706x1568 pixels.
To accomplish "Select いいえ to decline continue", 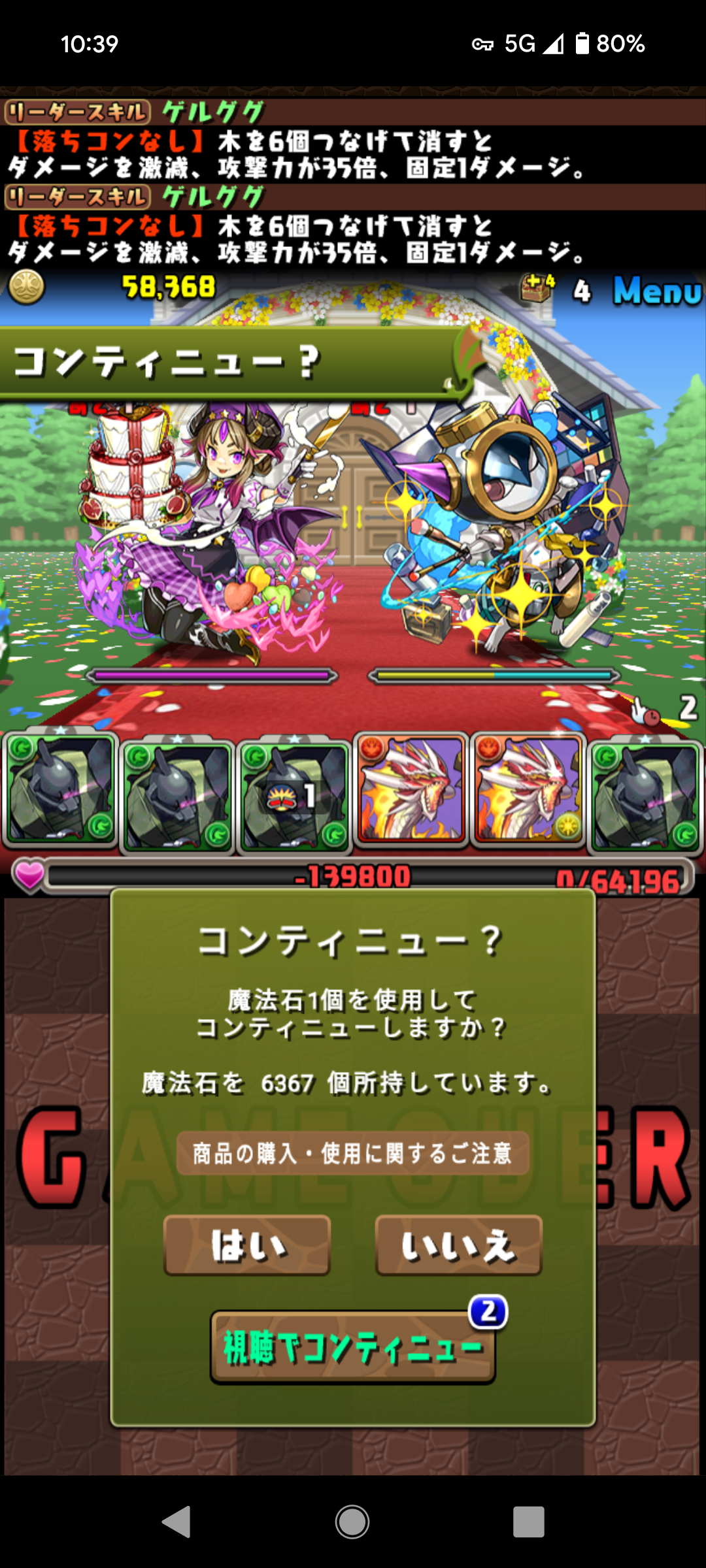I will (459, 1245).
